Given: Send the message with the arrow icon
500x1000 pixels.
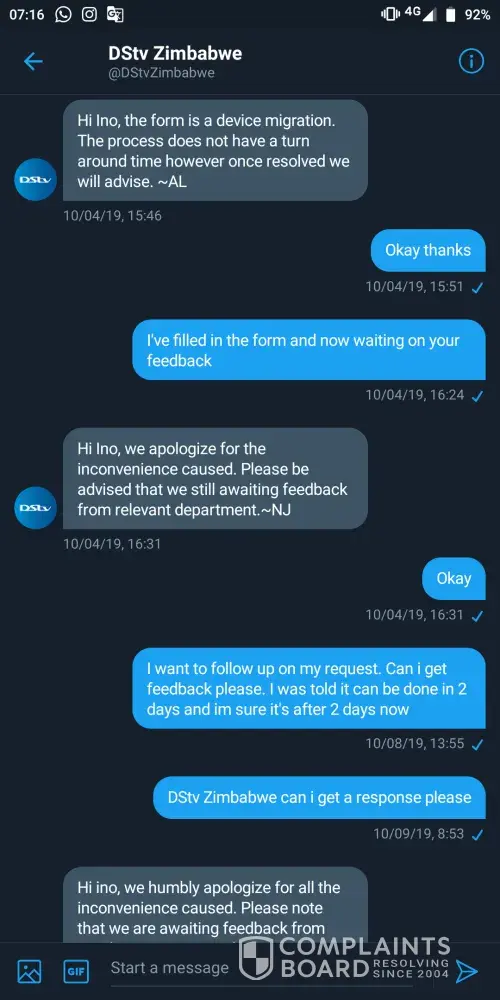Looking at the screenshot, I should click(x=467, y=971).
